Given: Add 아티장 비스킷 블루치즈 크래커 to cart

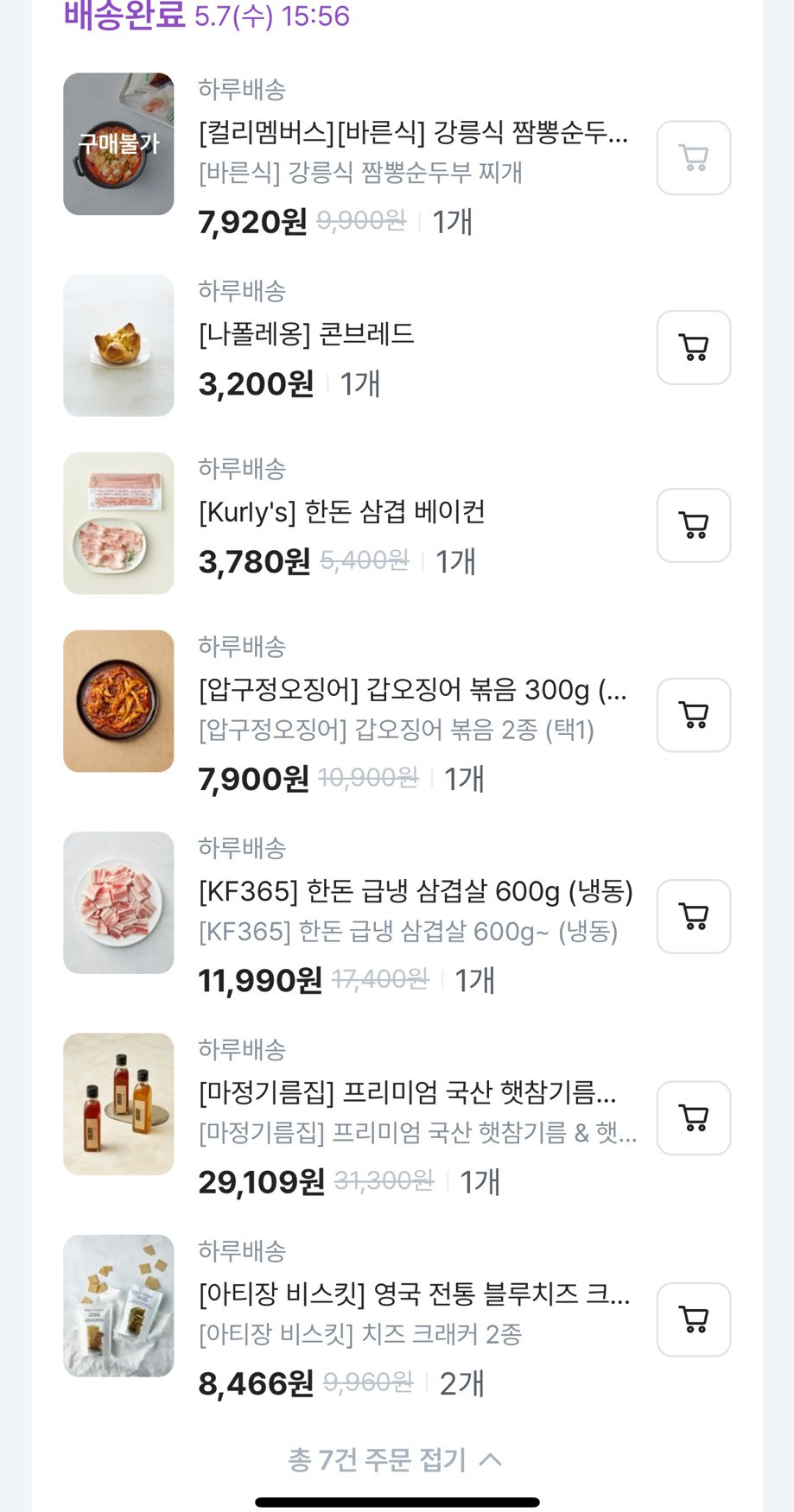Looking at the screenshot, I should coord(694,1319).
